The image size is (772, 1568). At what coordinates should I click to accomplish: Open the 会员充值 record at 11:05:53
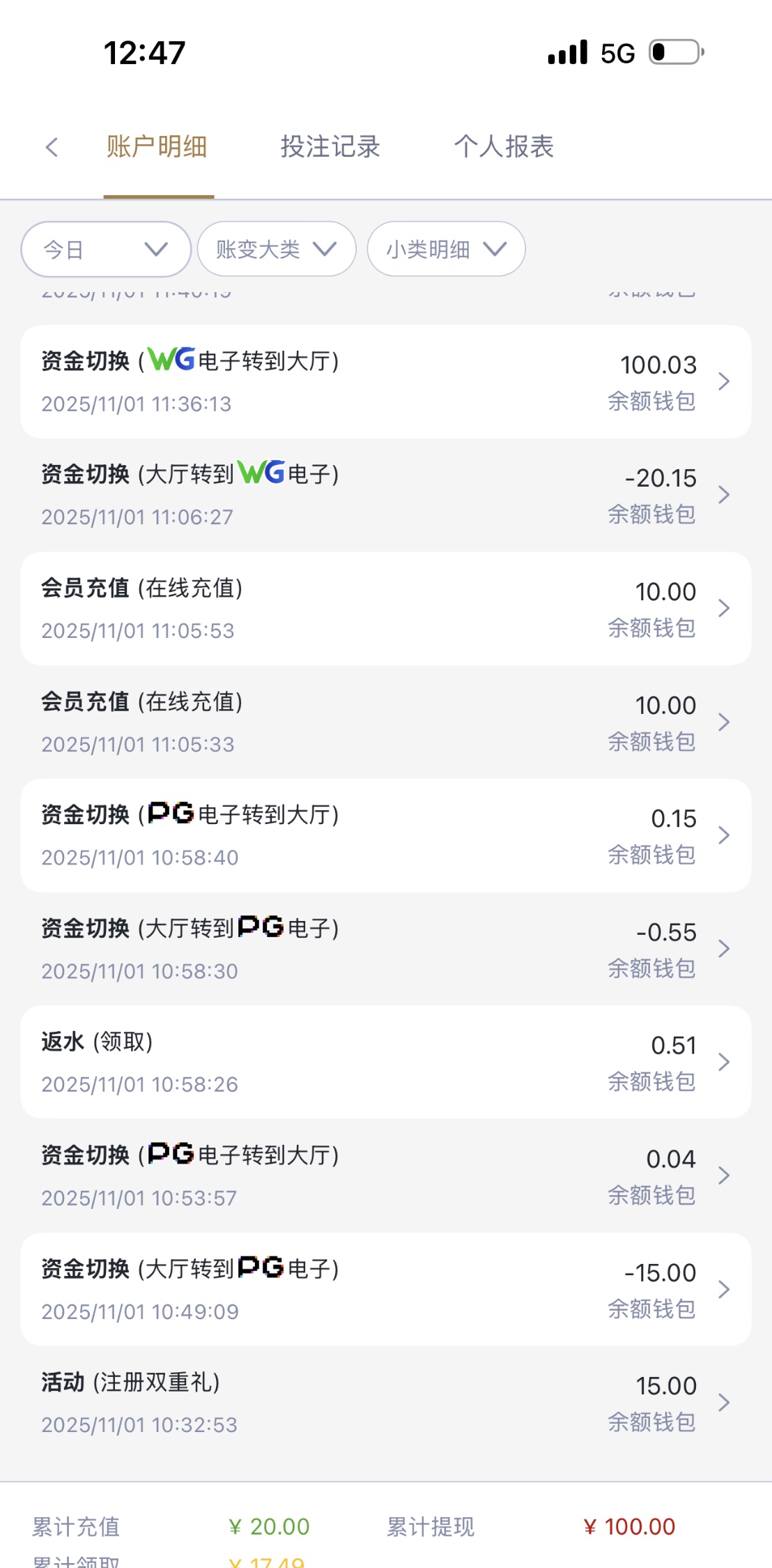pyautogui.click(x=385, y=609)
